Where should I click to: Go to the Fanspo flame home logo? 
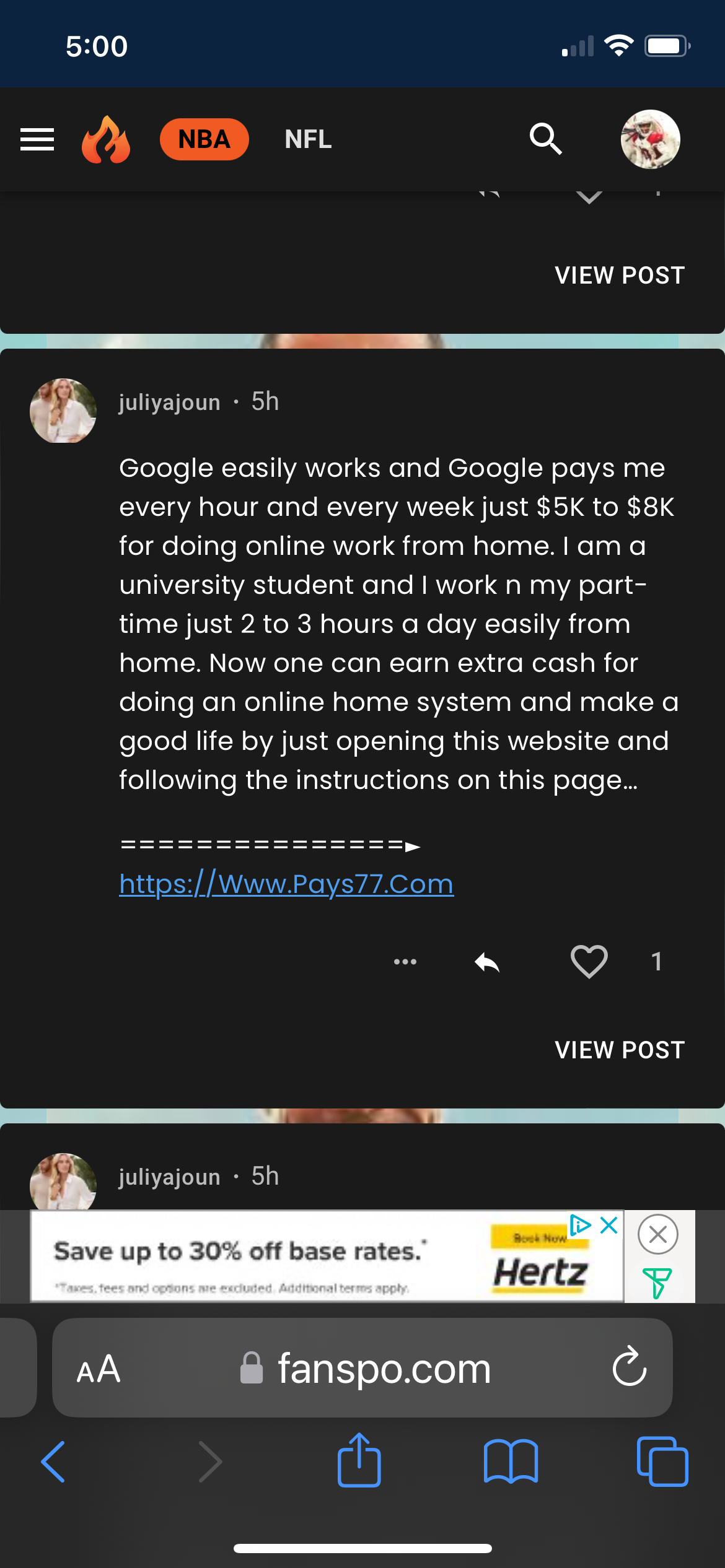click(x=106, y=139)
